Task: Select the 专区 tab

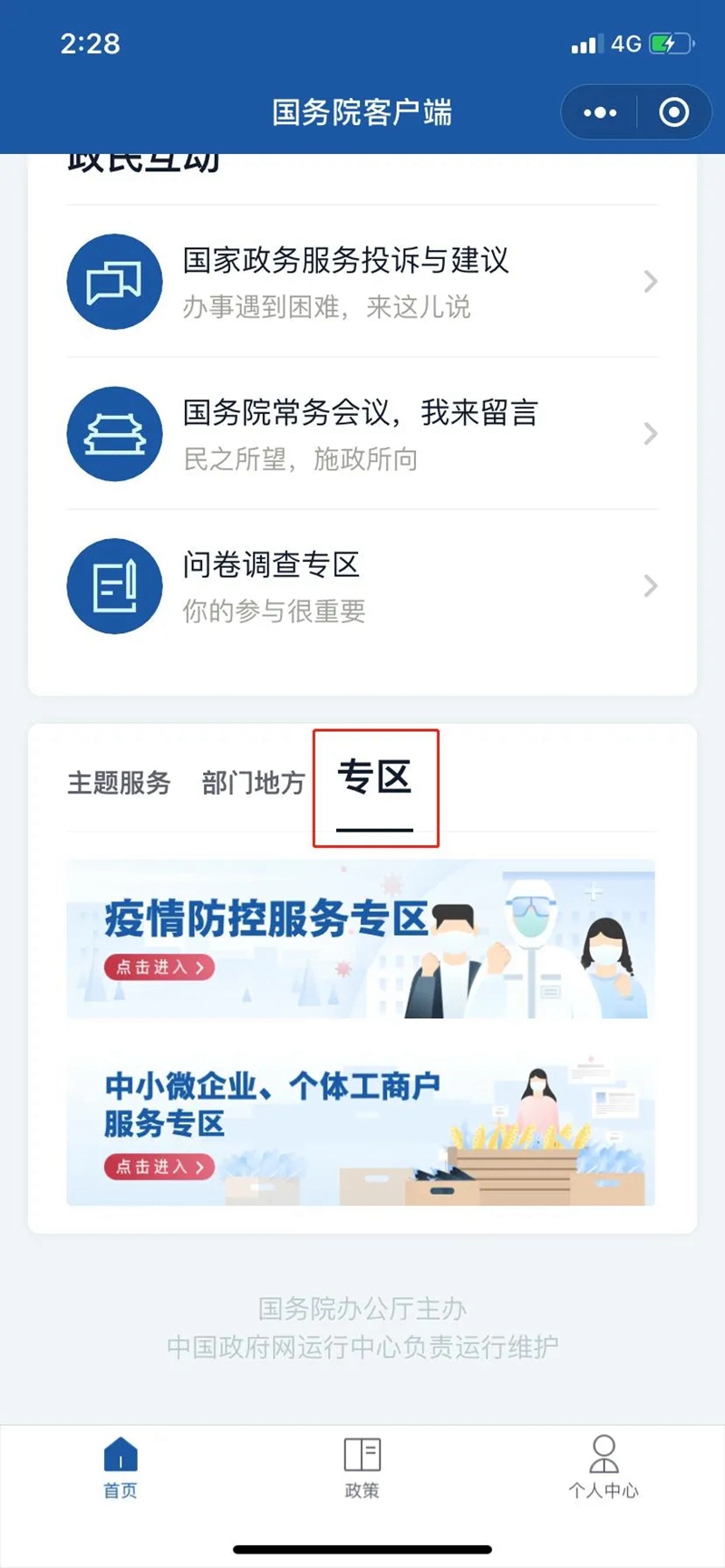Action: click(x=374, y=779)
